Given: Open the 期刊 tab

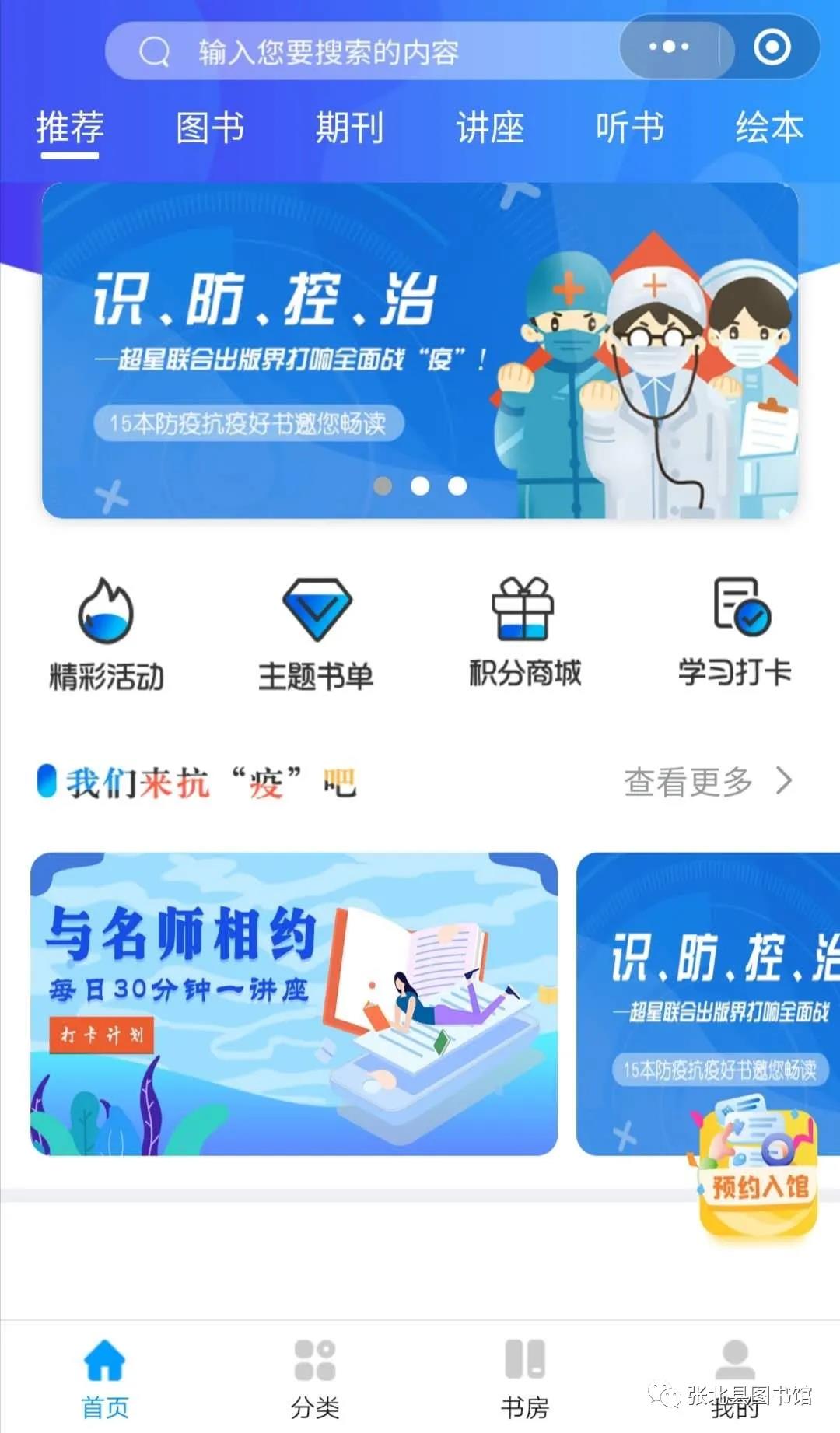Looking at the screenshot, I should (x=348, y=128).
